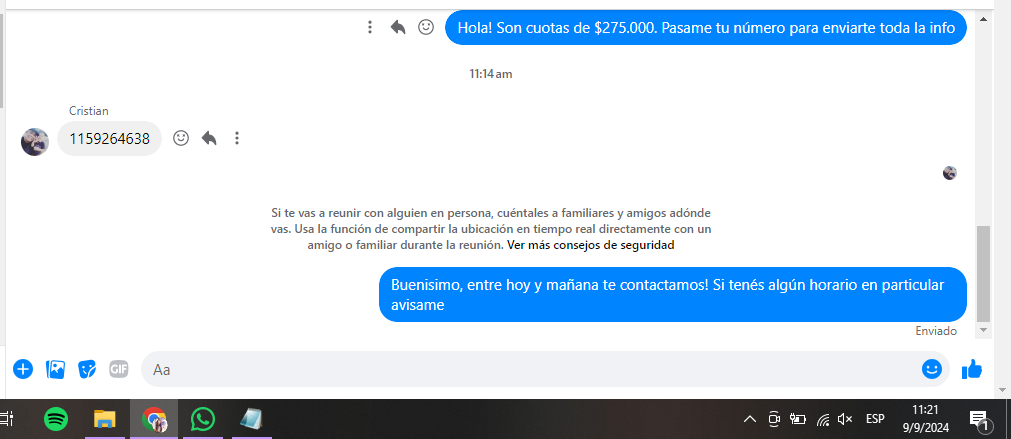Open the emoji picker in message box

pyautogui.click(x=931, y=369)
